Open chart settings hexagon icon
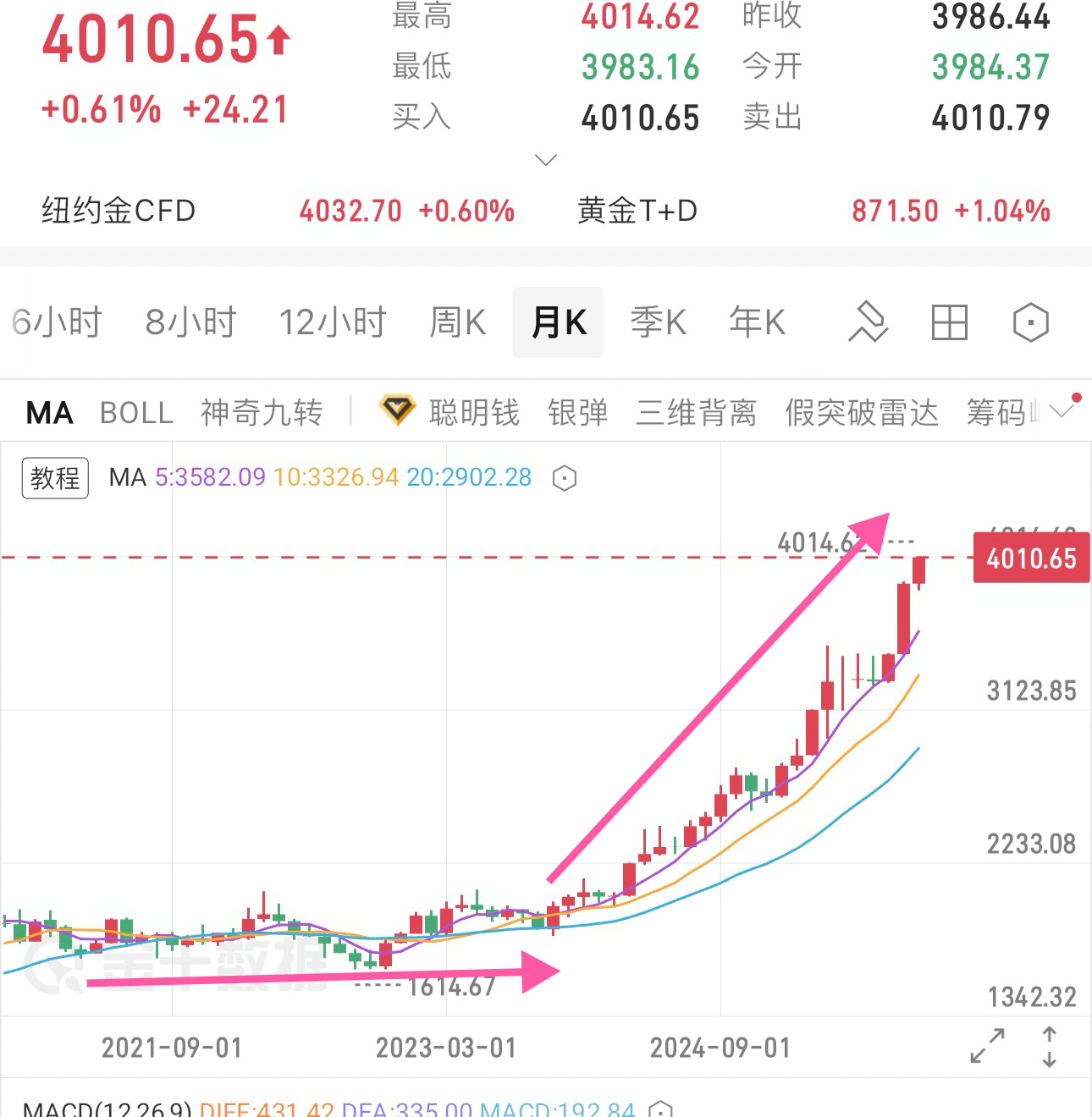Viewport: 1092px width, 1117px height. [x=1030, y=322]
